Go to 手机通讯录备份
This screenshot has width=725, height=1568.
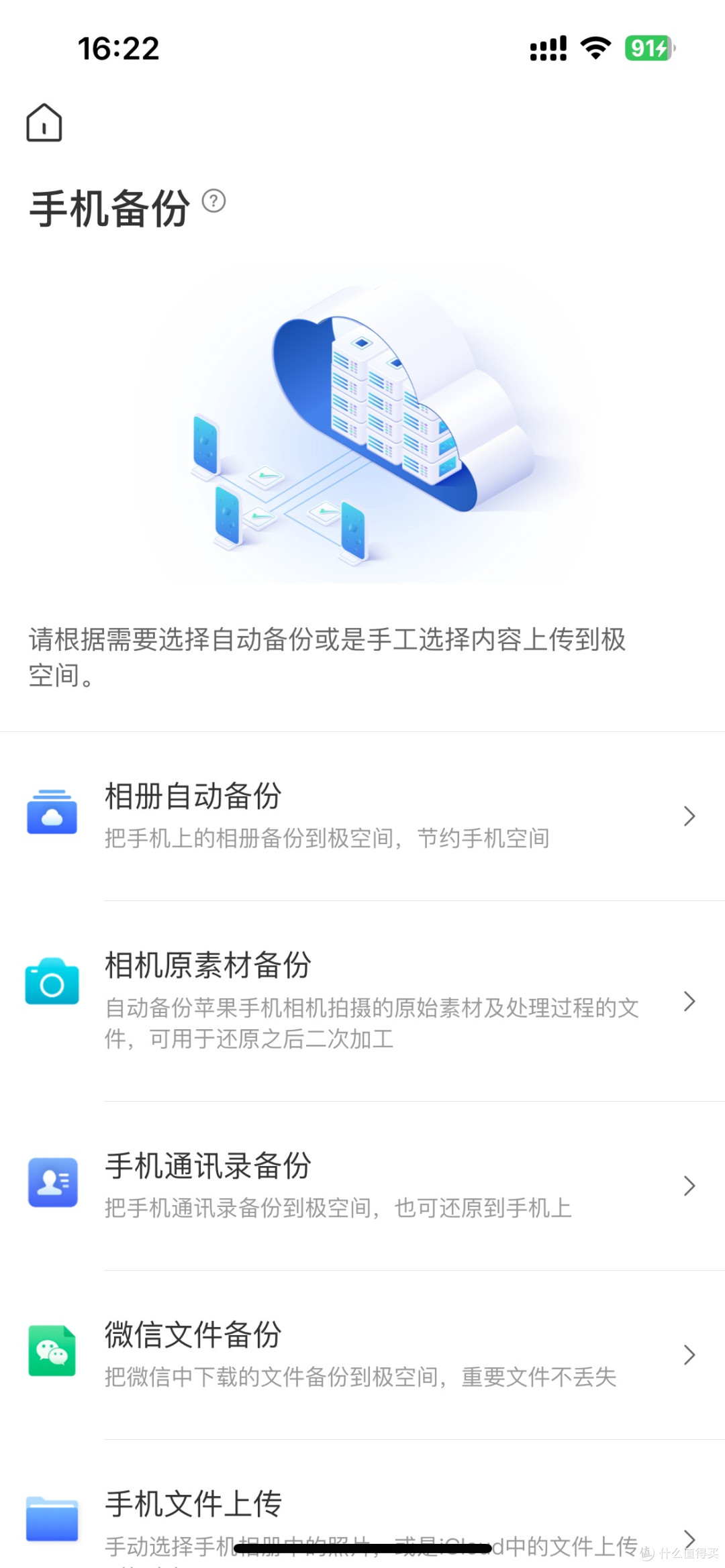[362, 1185]
